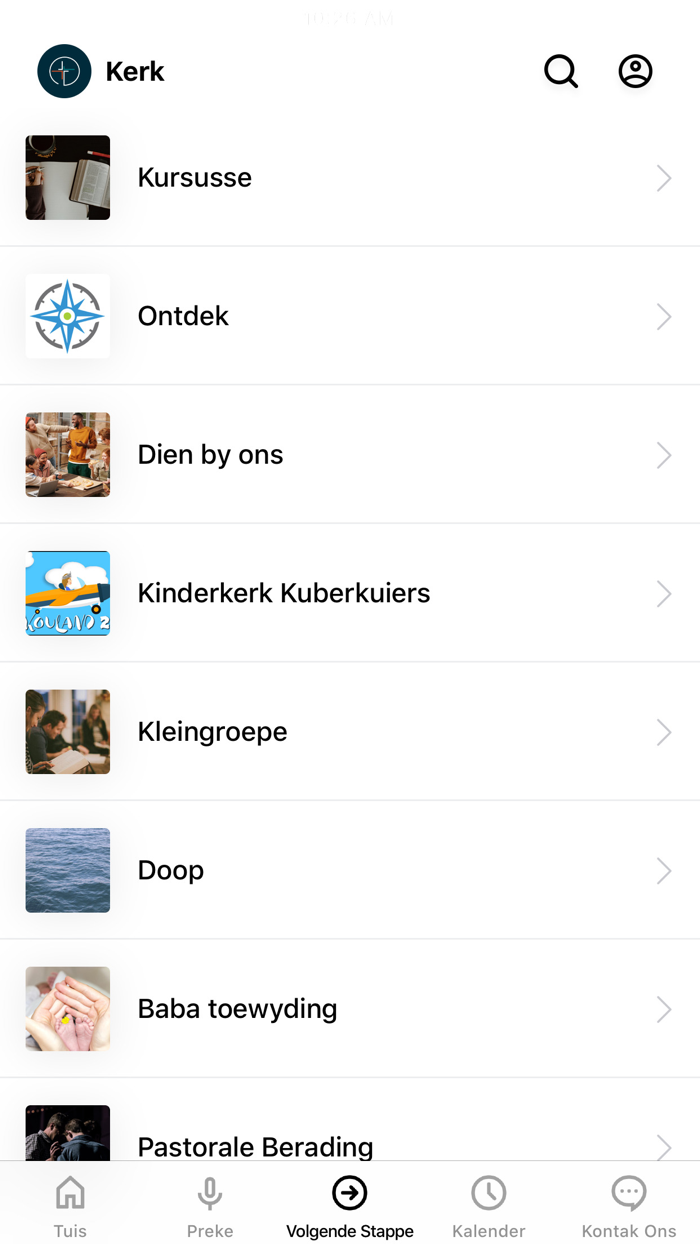Image resolution: width=700 pixels, height=1244 pixels.
Task: Open the search icon
Action: tap(560, 72)
